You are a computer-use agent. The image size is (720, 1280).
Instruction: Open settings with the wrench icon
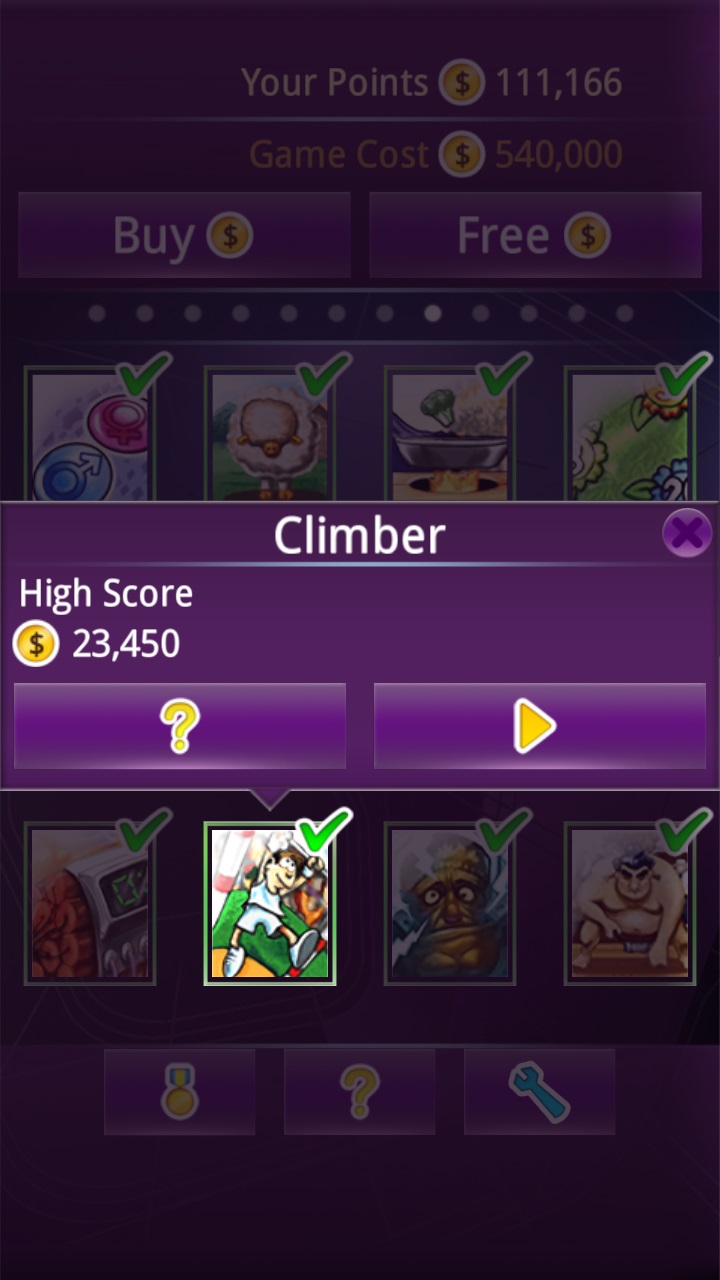coord(539,1091)
